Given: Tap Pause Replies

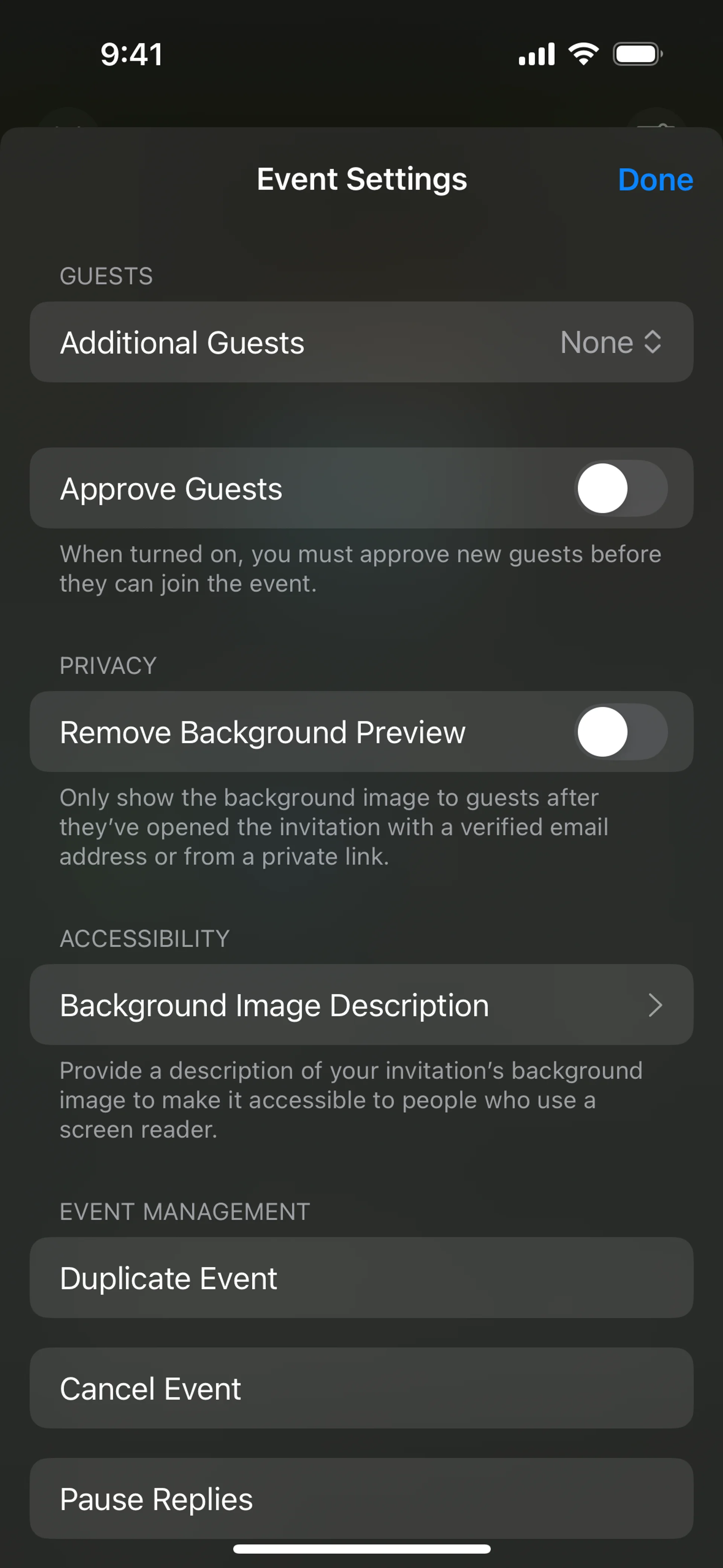Looking at the screenshot, I should tap(361, 1498).
